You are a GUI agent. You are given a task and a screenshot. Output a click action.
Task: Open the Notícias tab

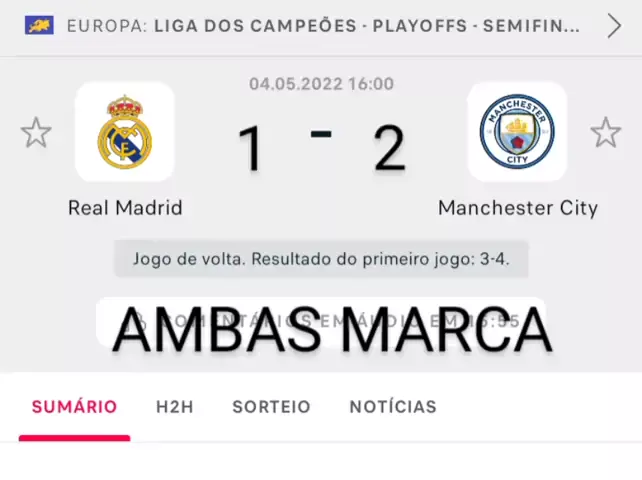pyautogui.click(x=392, y=407)
